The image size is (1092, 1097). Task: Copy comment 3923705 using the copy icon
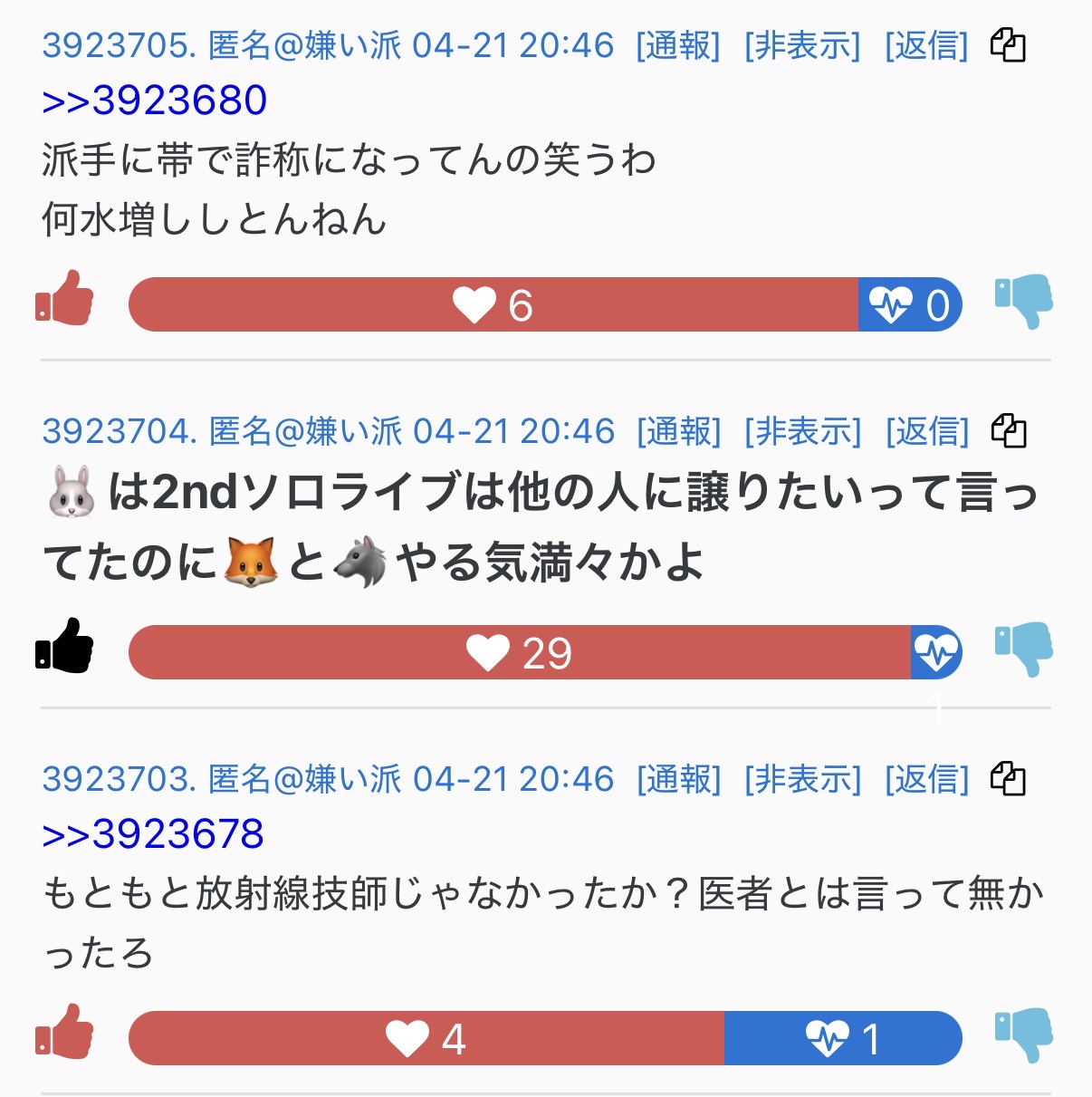click(1008, 45)
